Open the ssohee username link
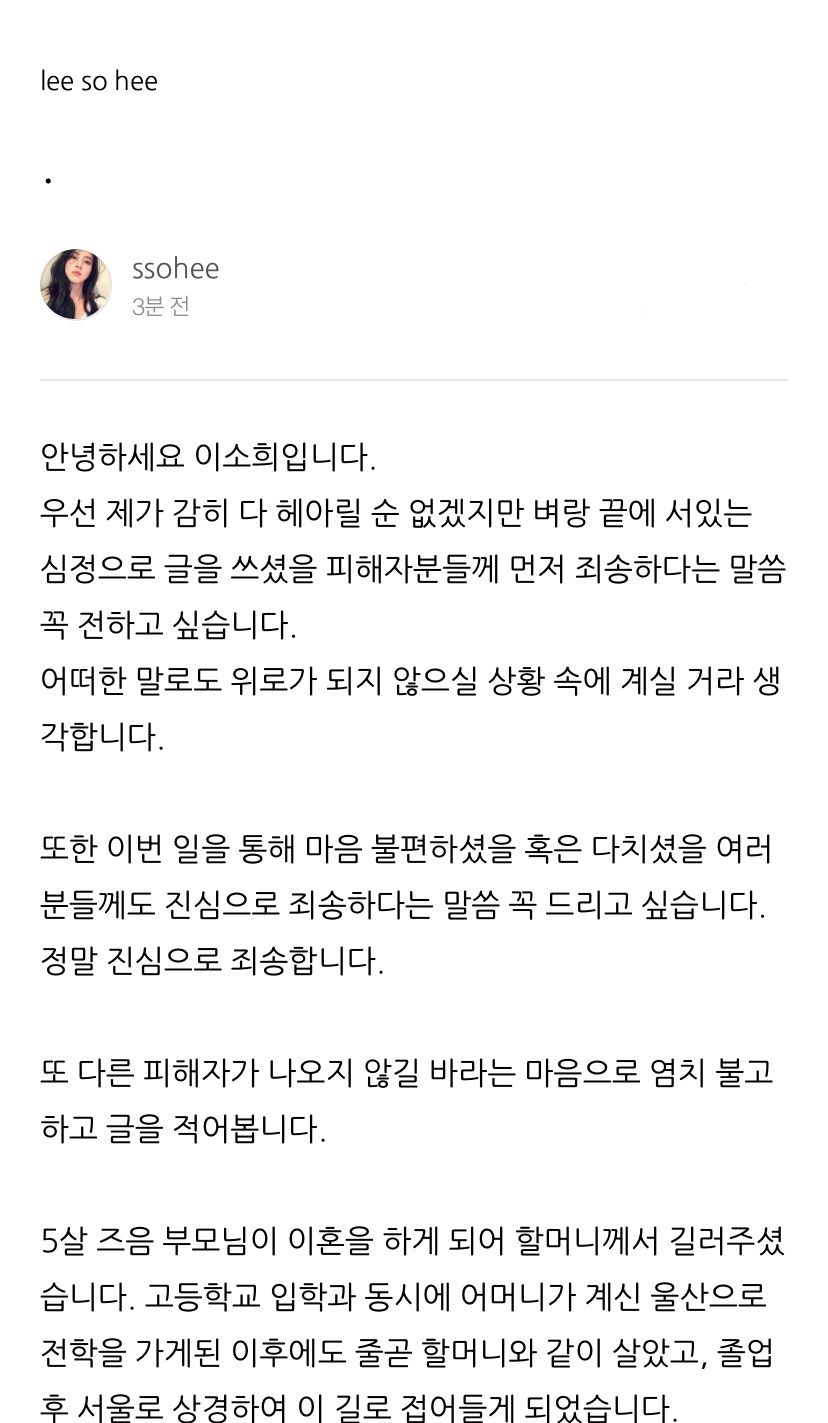This screenshot has height=1423, width=828. [x=175, y=269]
